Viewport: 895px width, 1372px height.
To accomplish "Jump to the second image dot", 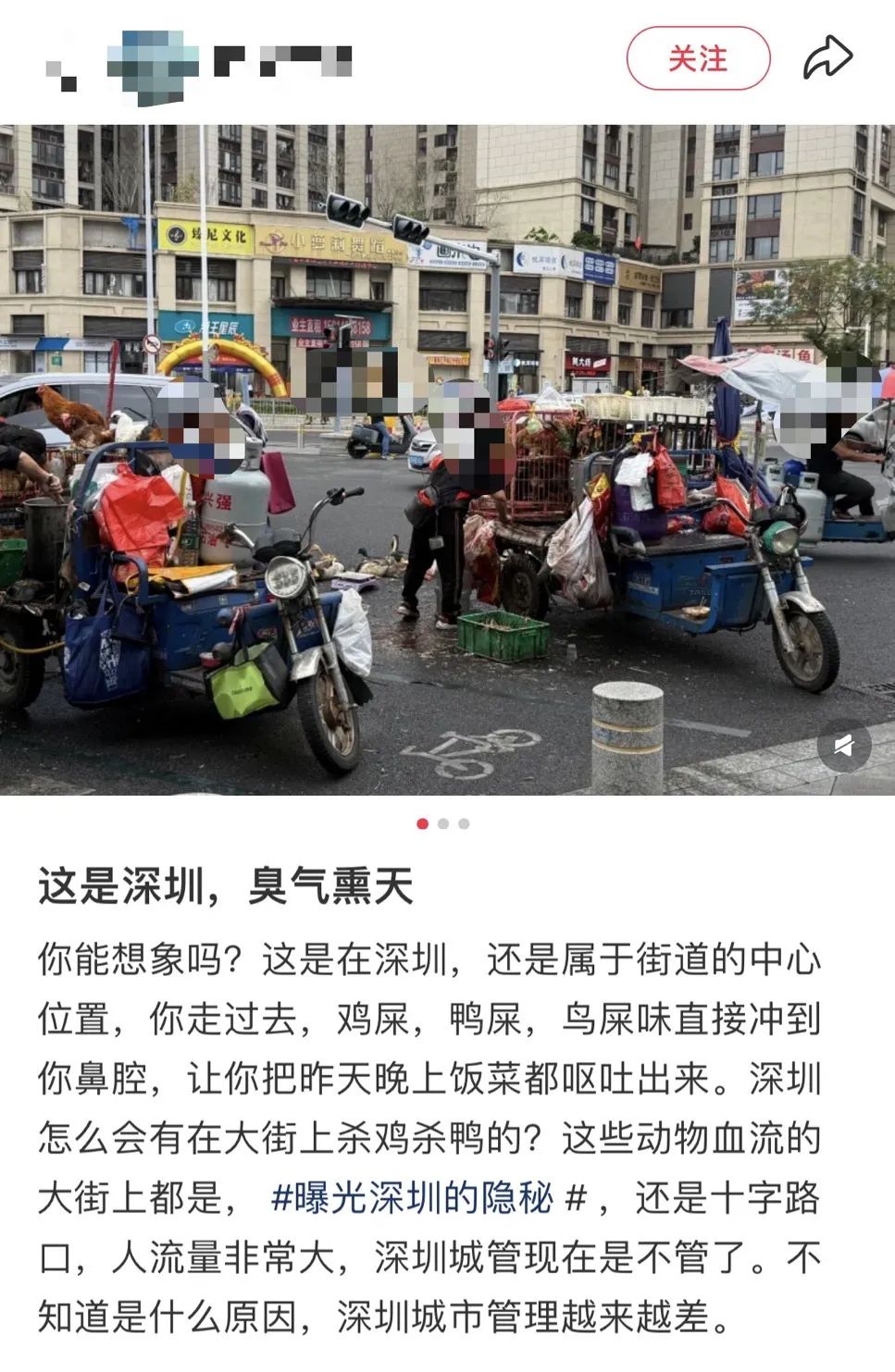I will click(x=443, y=823).
